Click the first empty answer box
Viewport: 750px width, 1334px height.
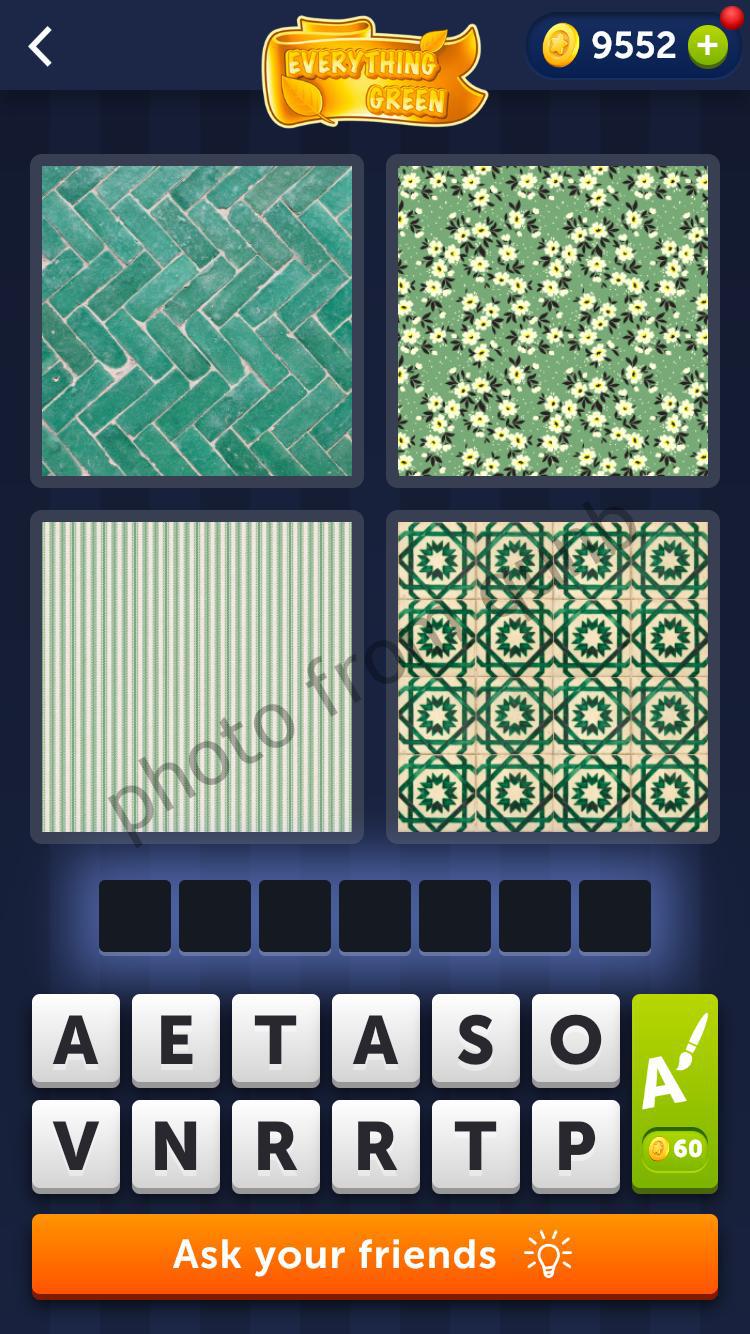click(x=135, y=915)
